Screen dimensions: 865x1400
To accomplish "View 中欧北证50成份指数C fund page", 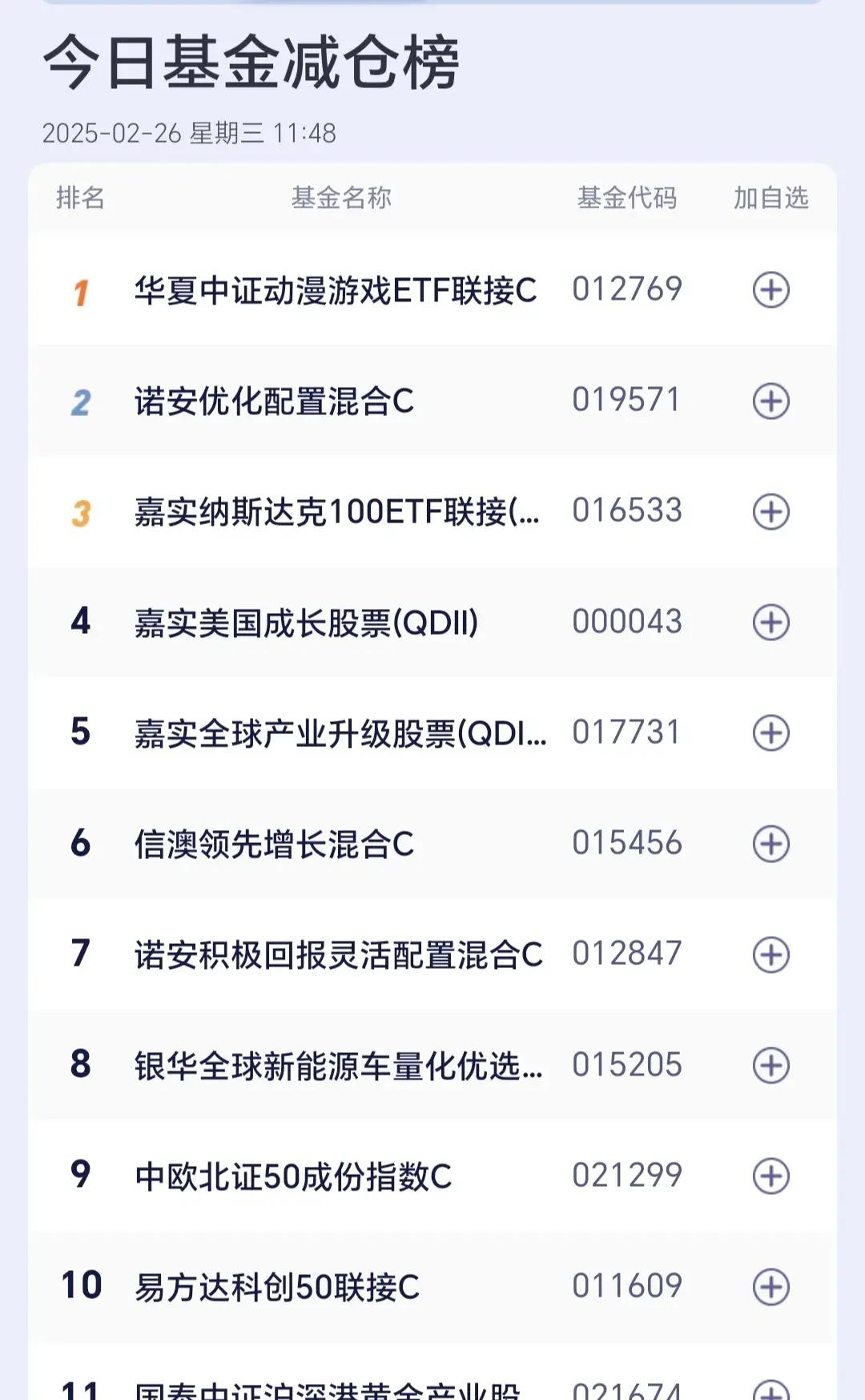I will point(293,1176).
